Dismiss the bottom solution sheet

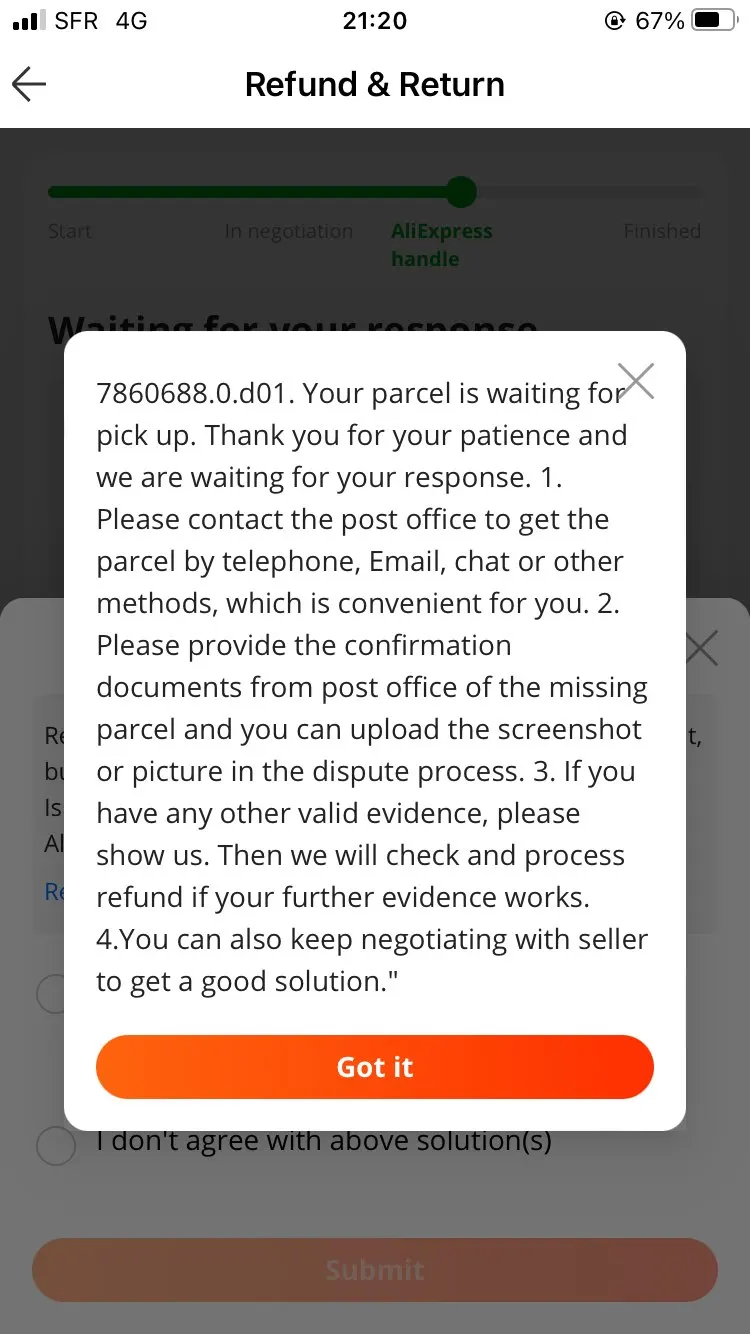[701, 649]
